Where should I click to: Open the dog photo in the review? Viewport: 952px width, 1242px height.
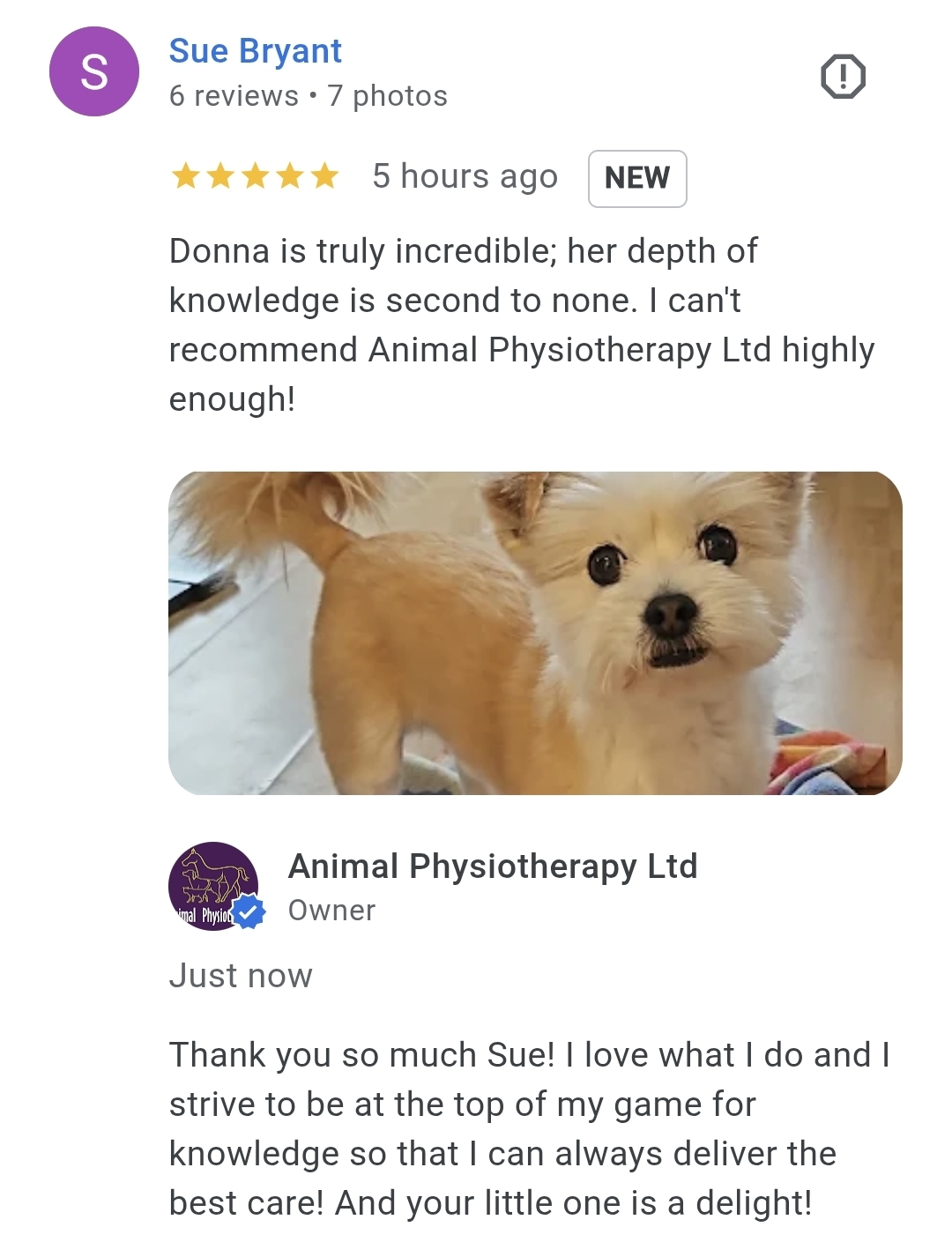click(535, 633)
